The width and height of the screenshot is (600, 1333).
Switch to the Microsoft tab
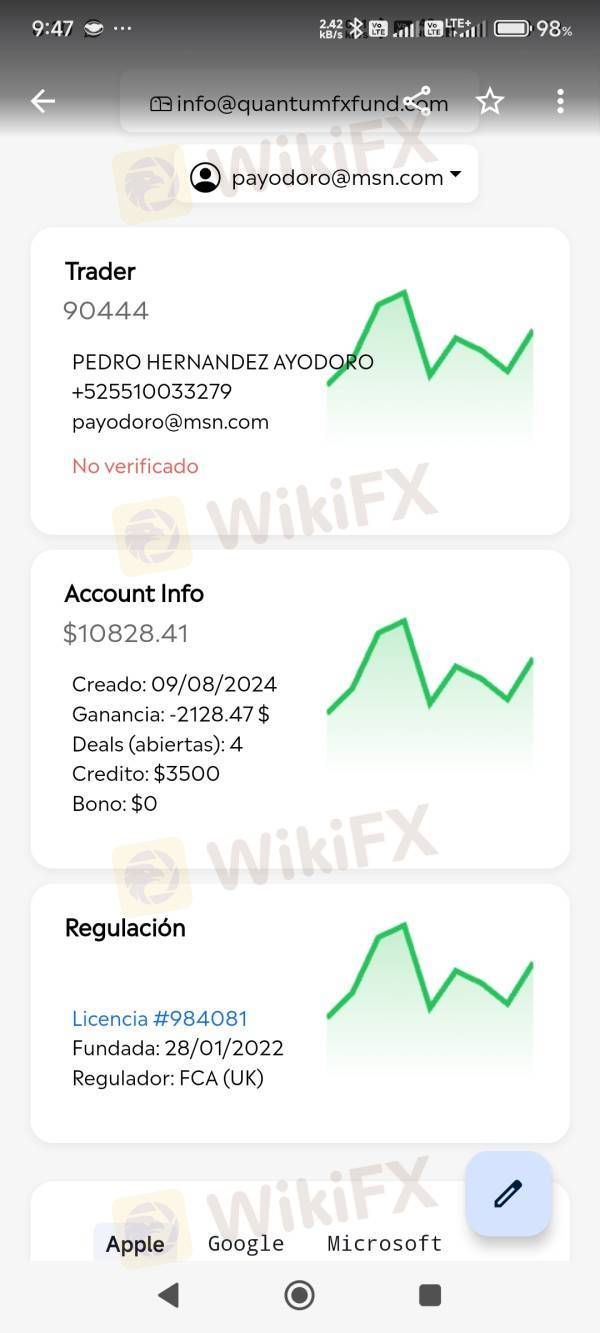(x=384, y=1243)
